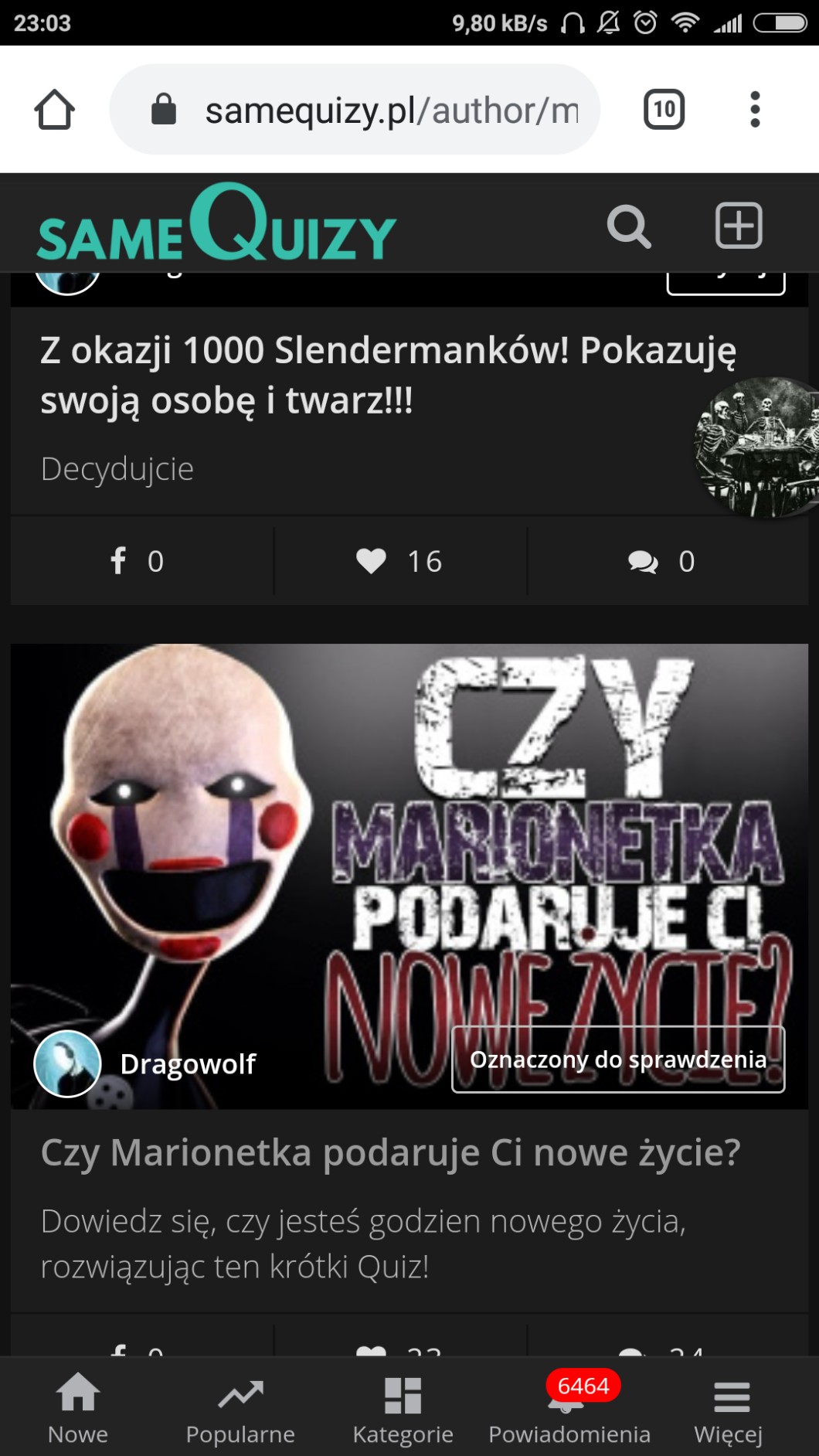Go to browser home page
819x1456 pixels.
(54, 110)
